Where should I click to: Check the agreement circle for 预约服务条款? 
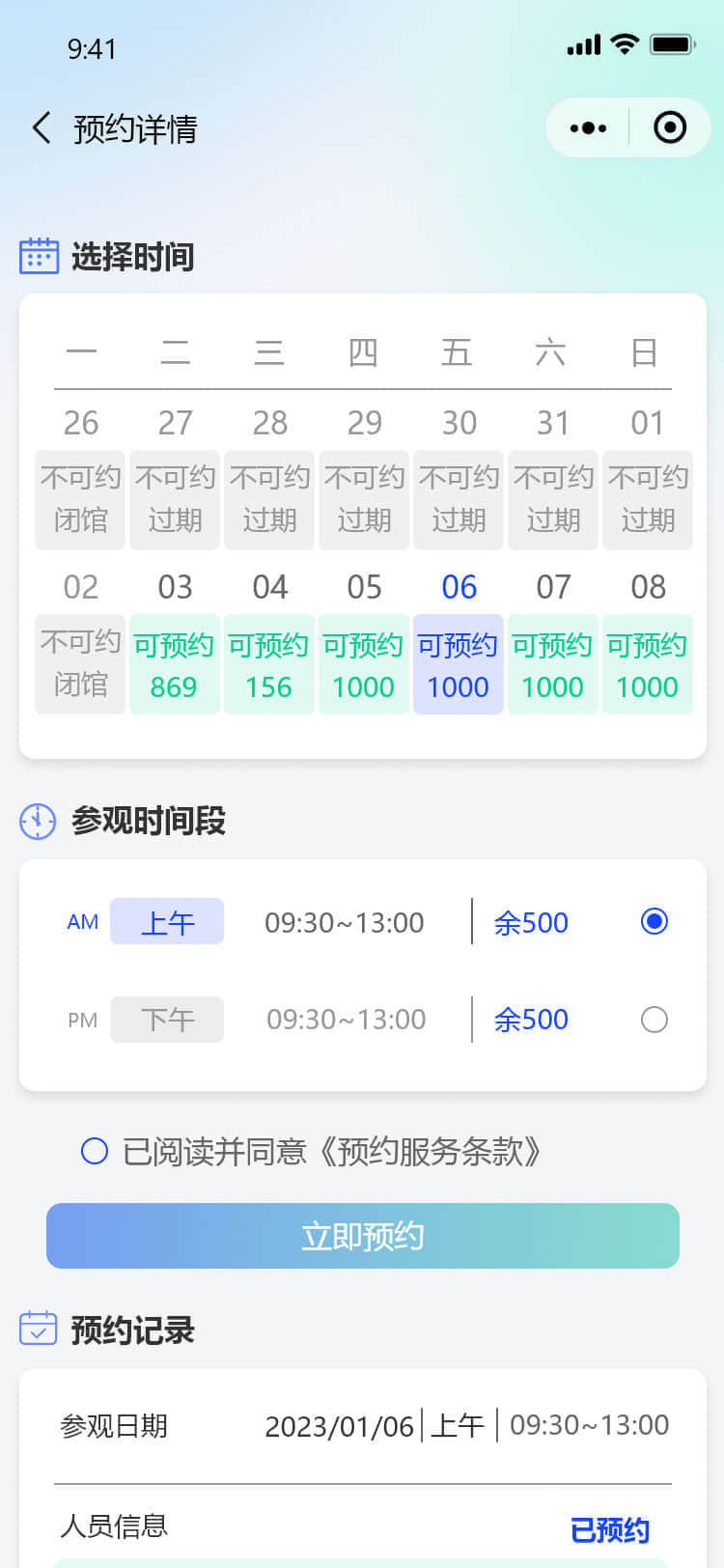pyautogui.click(x=94, y=1153)
